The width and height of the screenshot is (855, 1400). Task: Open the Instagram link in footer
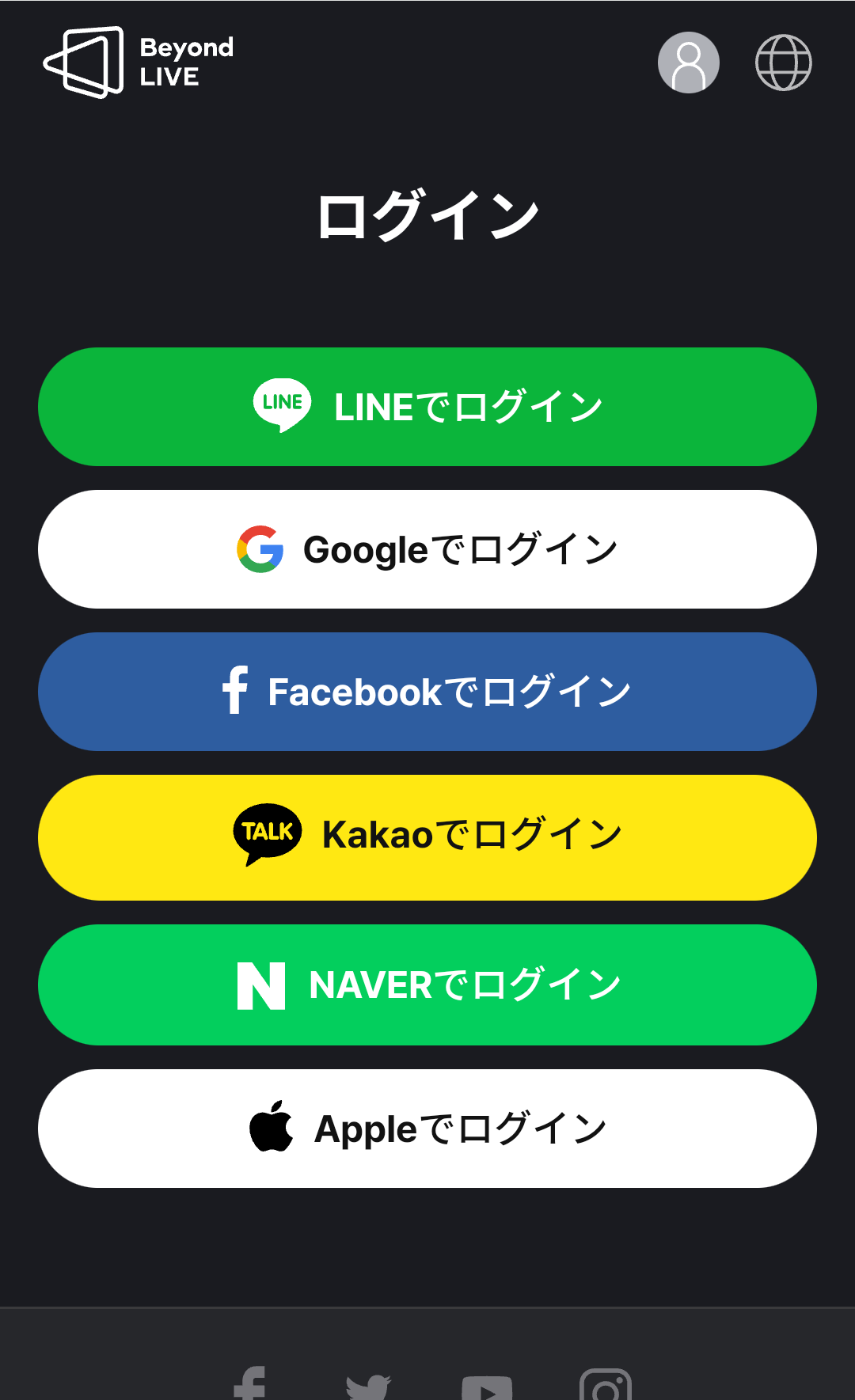[606, 1387]
